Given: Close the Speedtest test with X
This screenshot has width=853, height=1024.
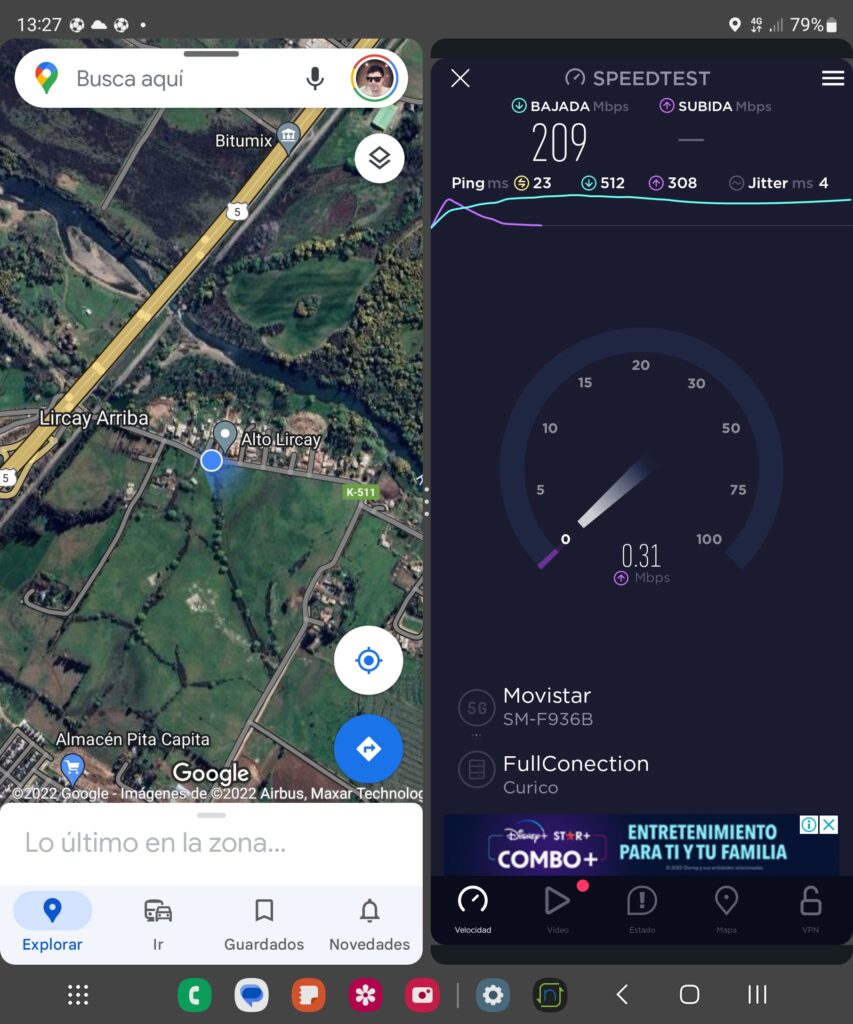Looking at the screenshot, I should point(460,78).
